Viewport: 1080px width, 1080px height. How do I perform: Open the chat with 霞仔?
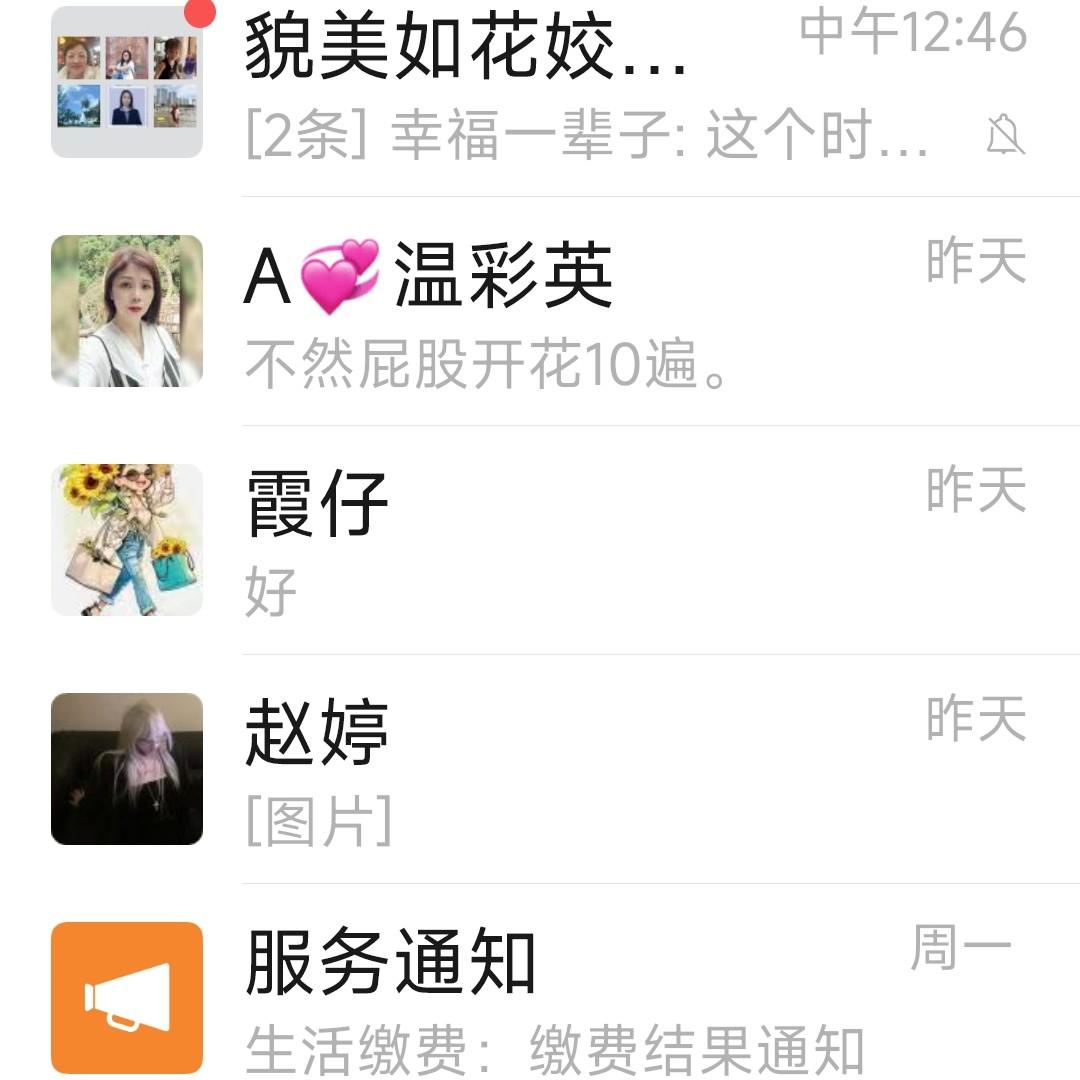click(540, 540)
